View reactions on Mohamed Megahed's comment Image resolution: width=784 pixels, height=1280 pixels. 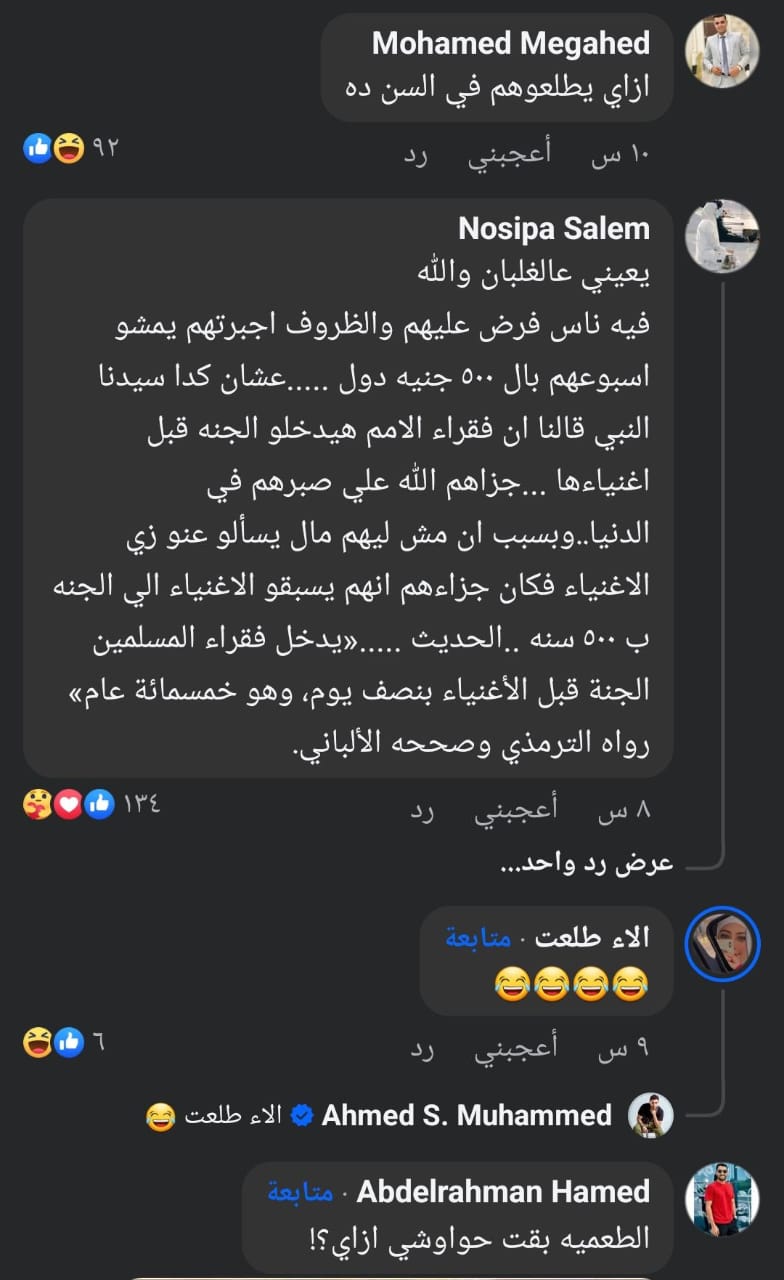pos(70,149)
